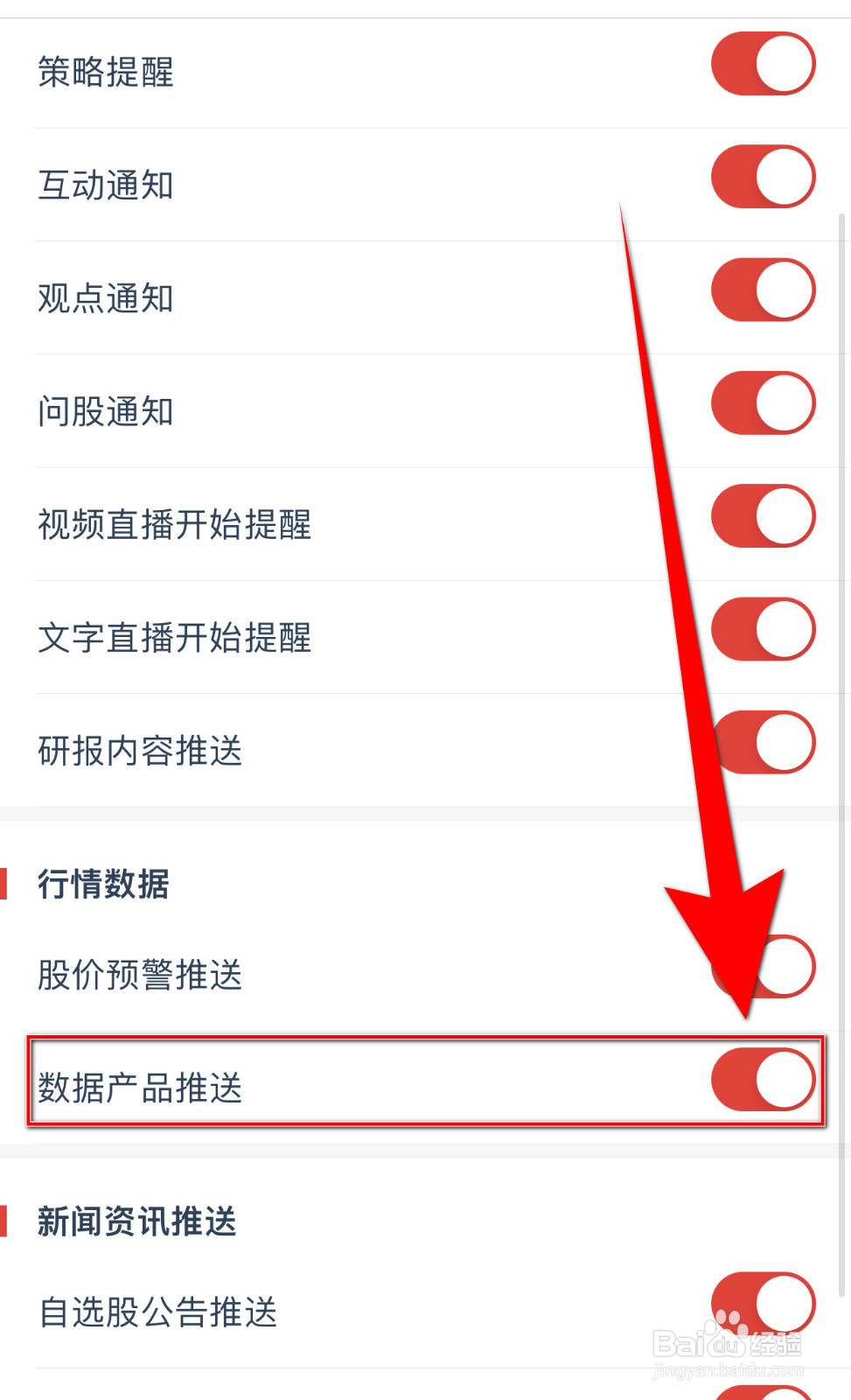Disable the 策略提醒 notification toggle

pos(762,63)
